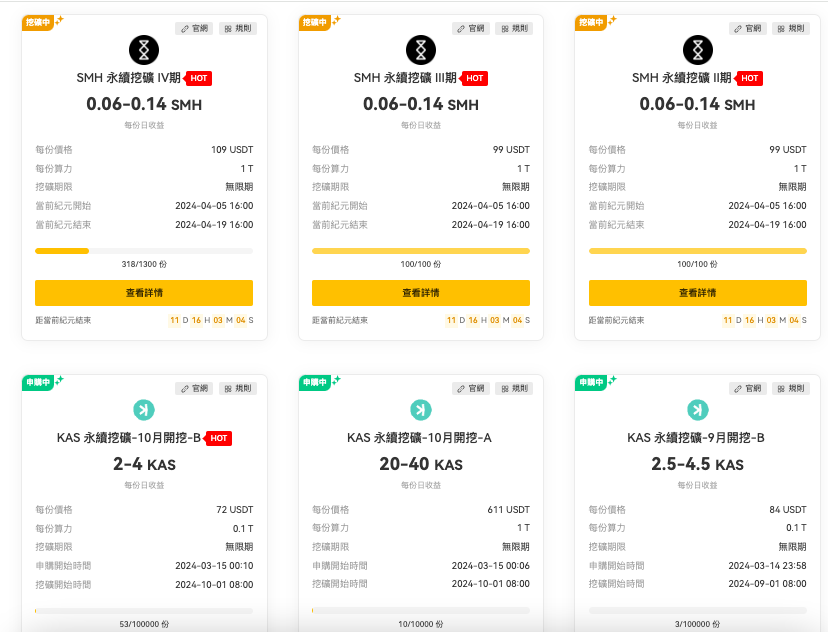828x632 pixels.
Task: Open 官網 link on SMH 永續挖礦 II期 card
Action: (749, 29)
